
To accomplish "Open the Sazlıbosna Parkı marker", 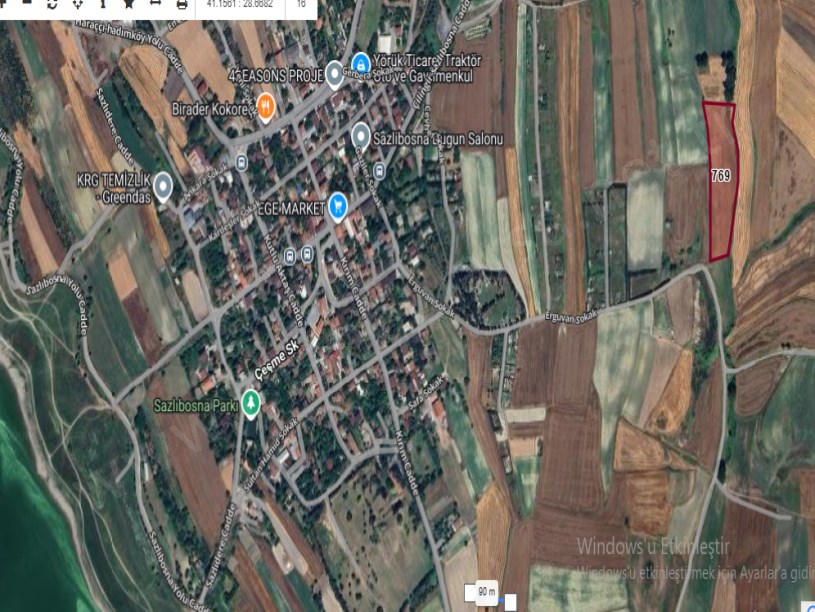I will (x=251, y=403).
